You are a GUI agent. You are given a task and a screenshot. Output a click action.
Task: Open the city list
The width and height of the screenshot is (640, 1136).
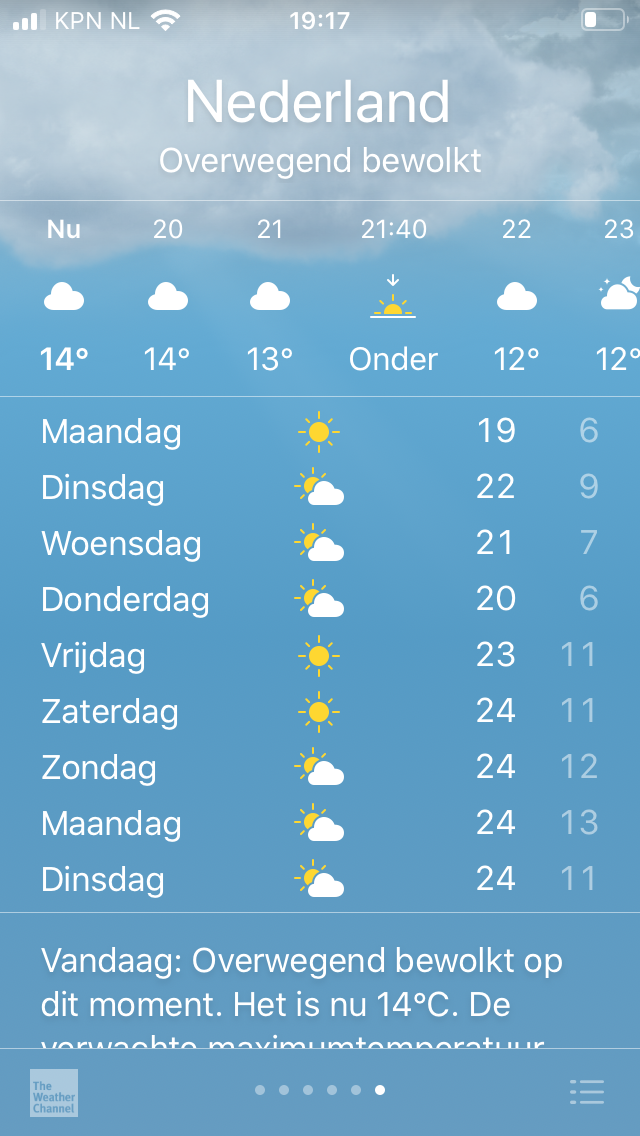[586, 1091]
